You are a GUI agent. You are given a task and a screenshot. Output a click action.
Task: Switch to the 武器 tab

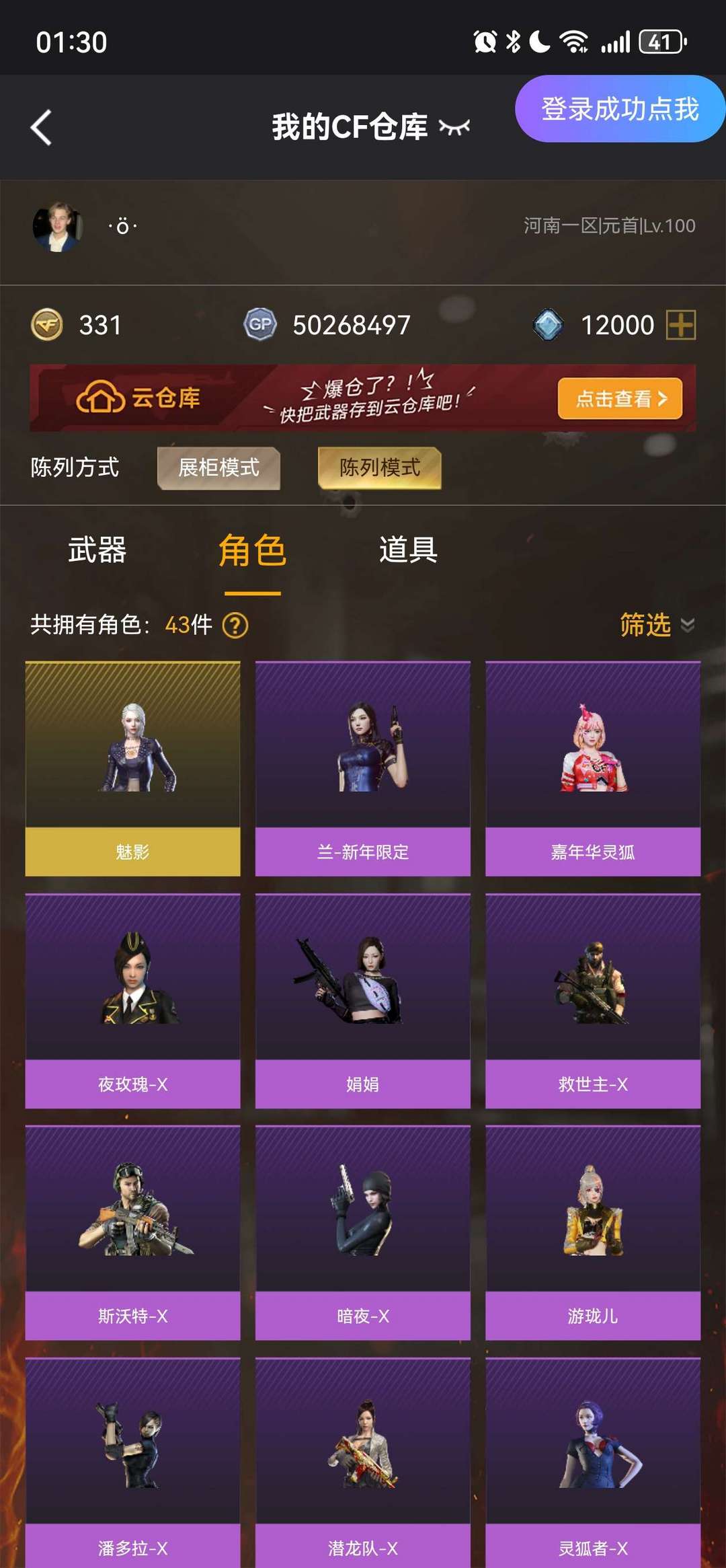(x=97, y=550)
